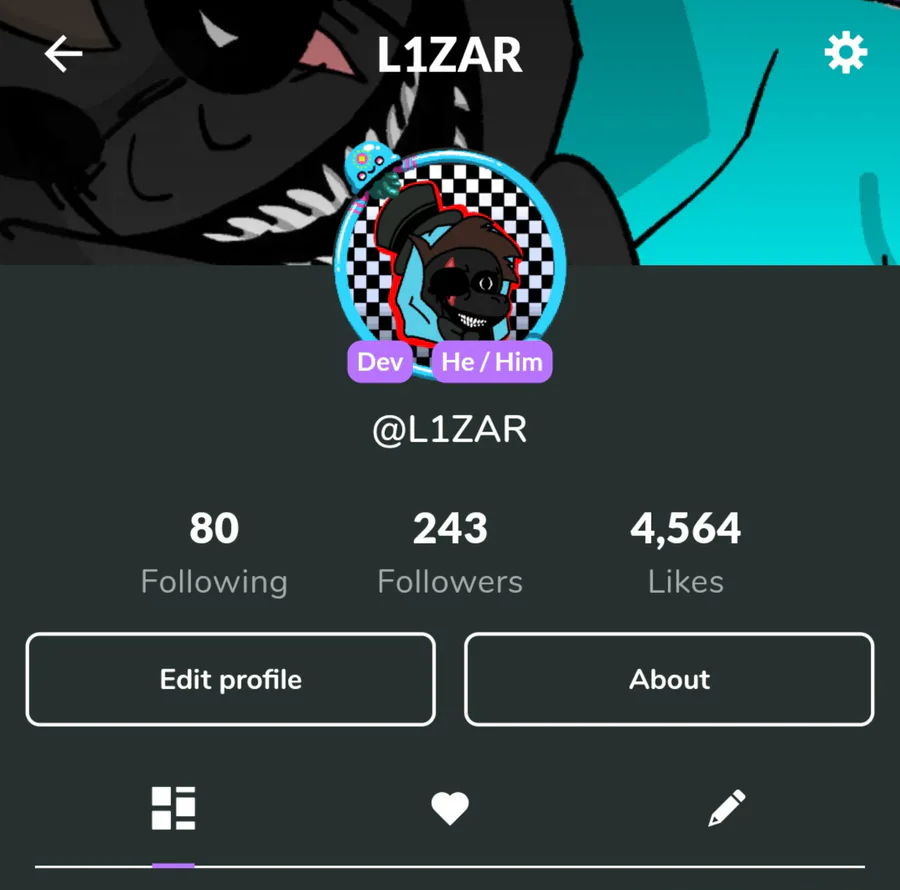Go back using the arrow icon
The image size is (900, 890).
pos(63,54)
